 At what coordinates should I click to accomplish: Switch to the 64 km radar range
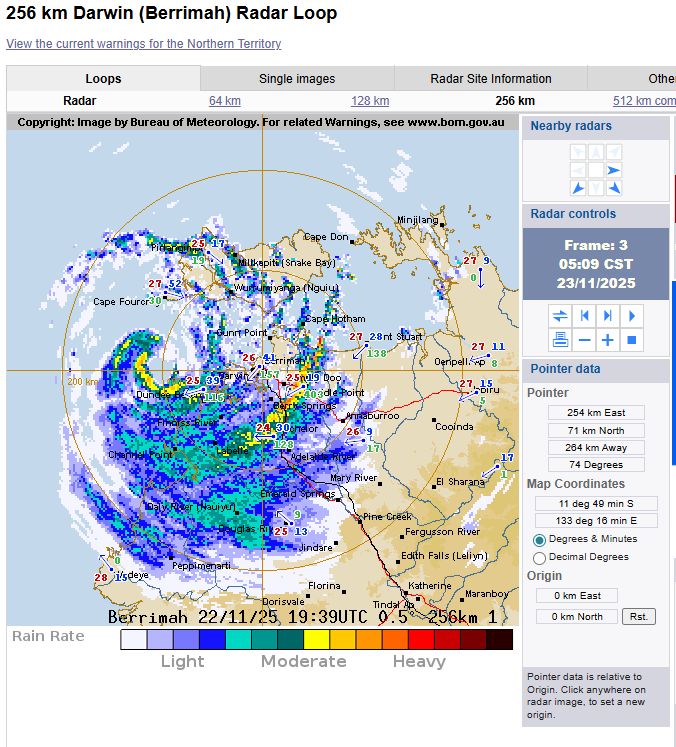(x=225, y=101)
